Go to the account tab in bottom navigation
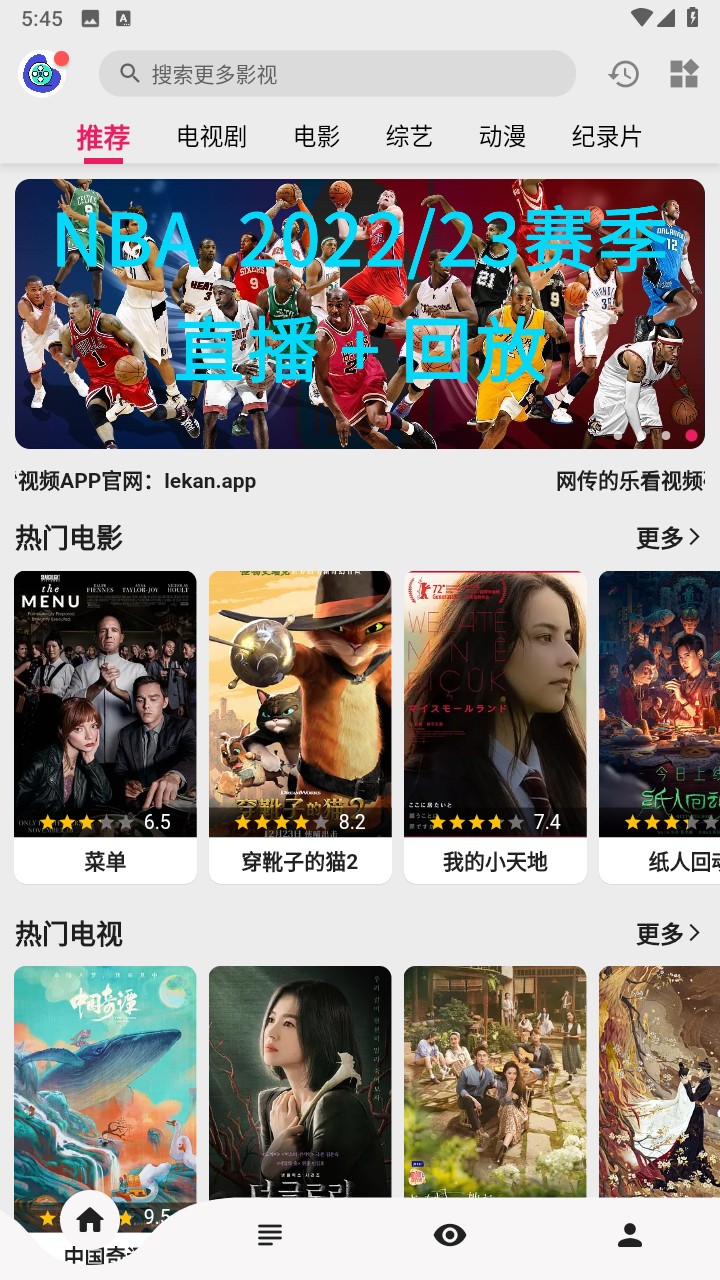The width and height of the screenshot is (720, 1280). [630, 1236]
